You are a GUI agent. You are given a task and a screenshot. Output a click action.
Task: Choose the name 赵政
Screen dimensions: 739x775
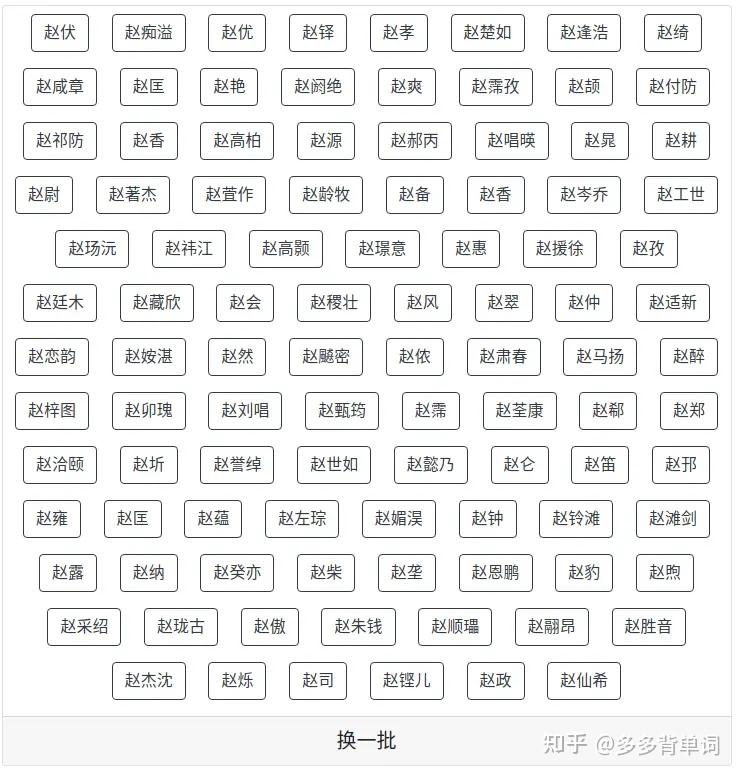pyautogui.click(x=495, y=681)
